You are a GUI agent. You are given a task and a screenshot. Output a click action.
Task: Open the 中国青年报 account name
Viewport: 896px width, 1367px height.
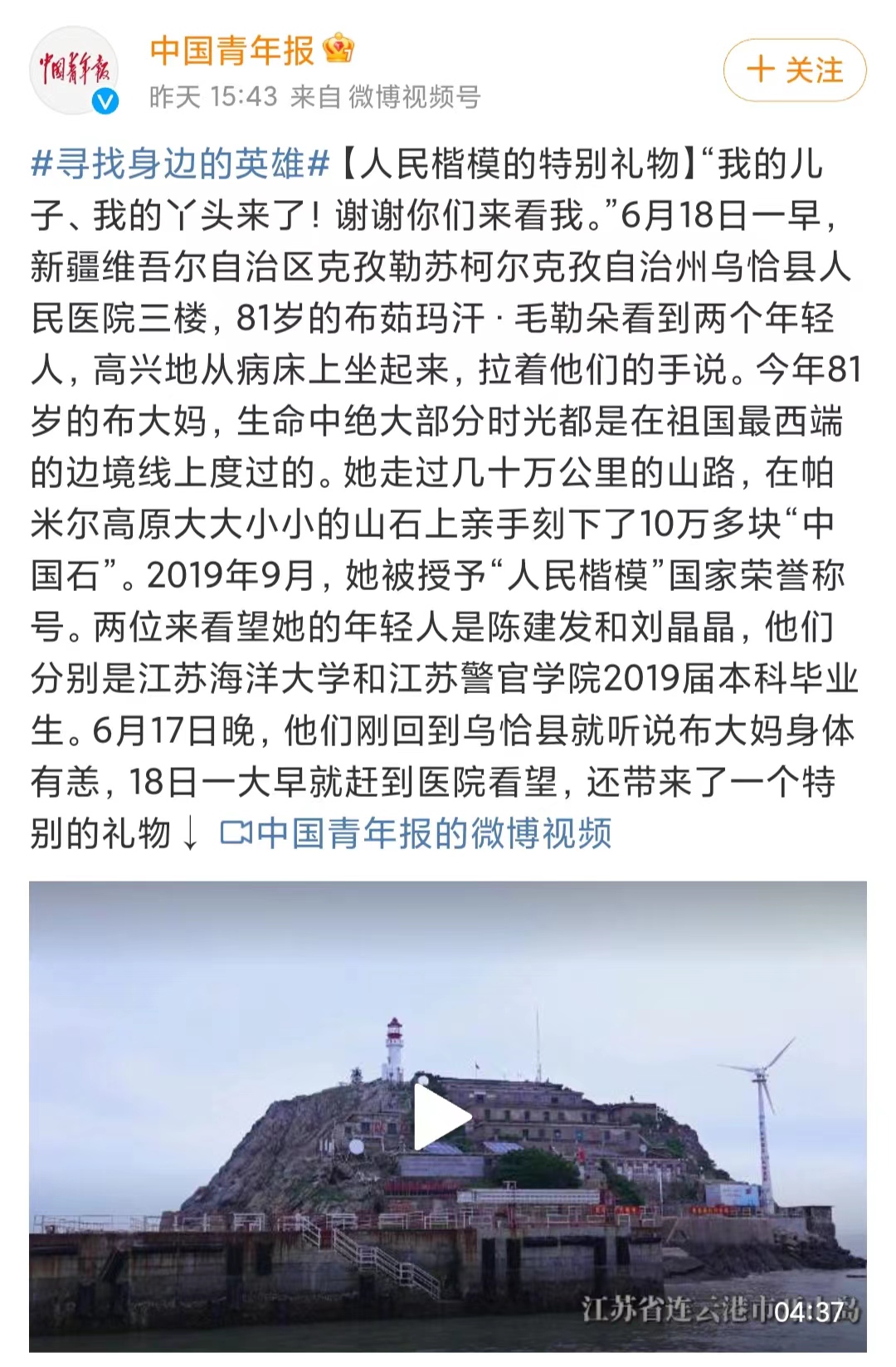232,51
